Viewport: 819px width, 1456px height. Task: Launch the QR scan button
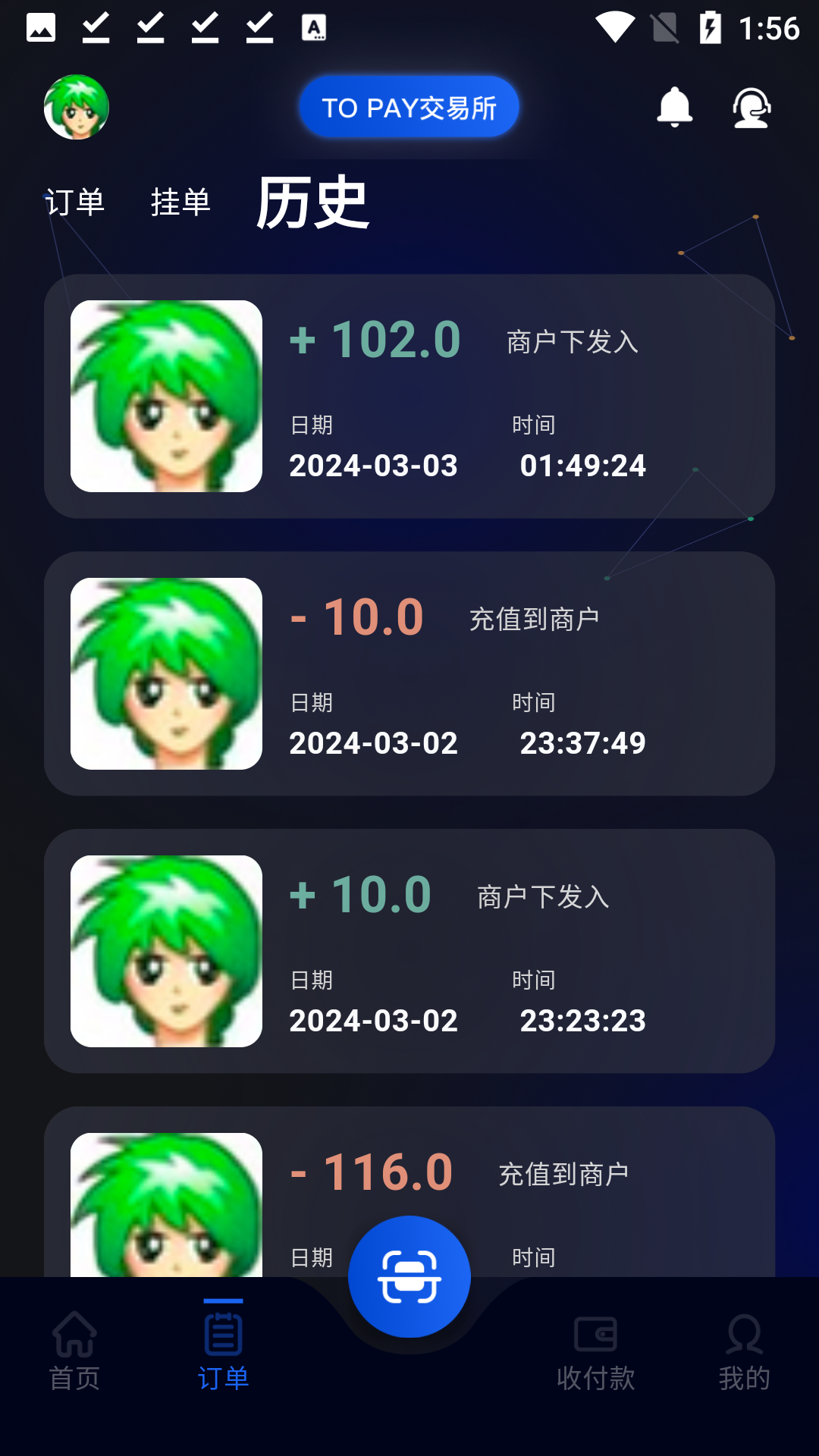click(409, 1277)
